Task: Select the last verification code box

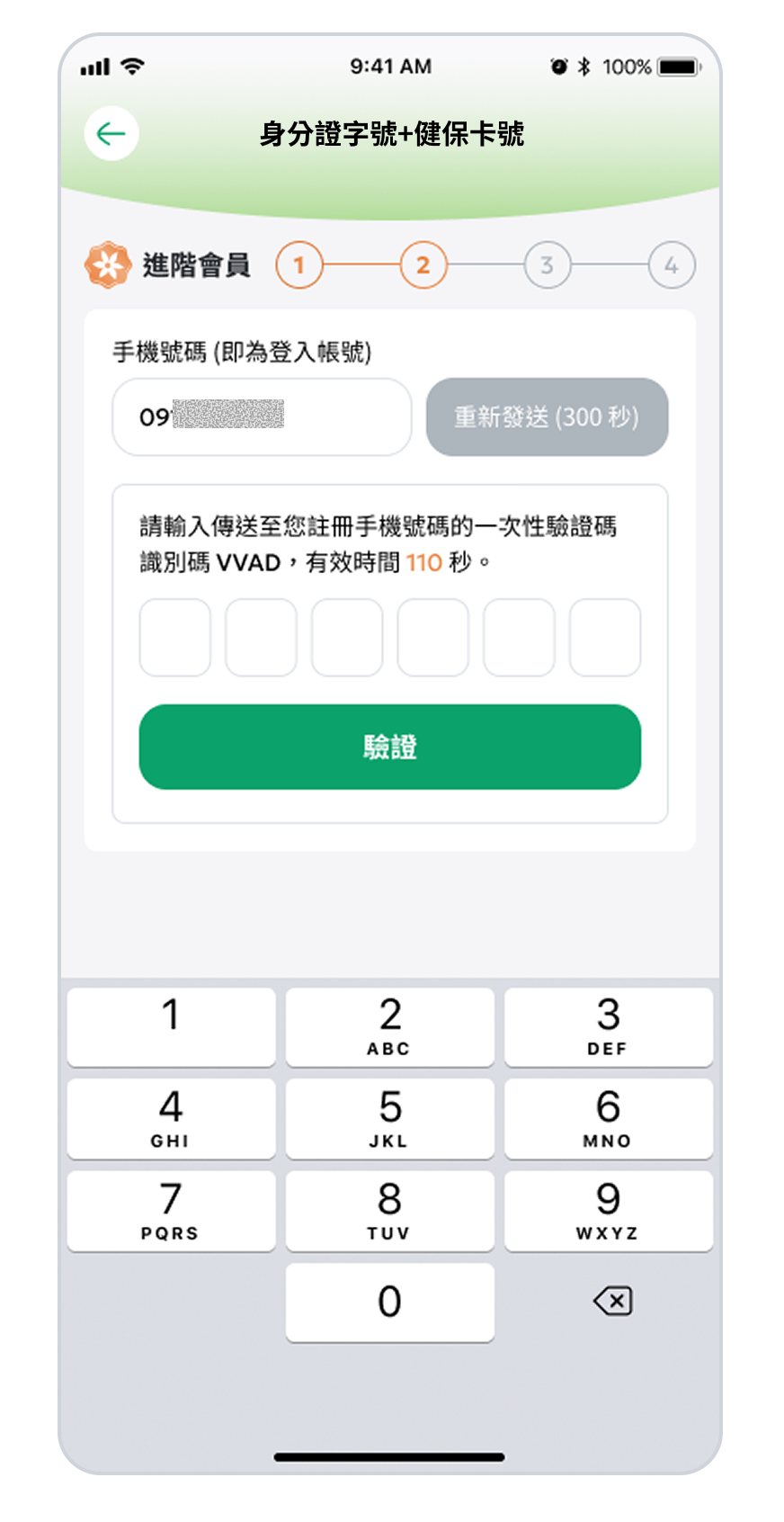Action: [x=604, y=637]
